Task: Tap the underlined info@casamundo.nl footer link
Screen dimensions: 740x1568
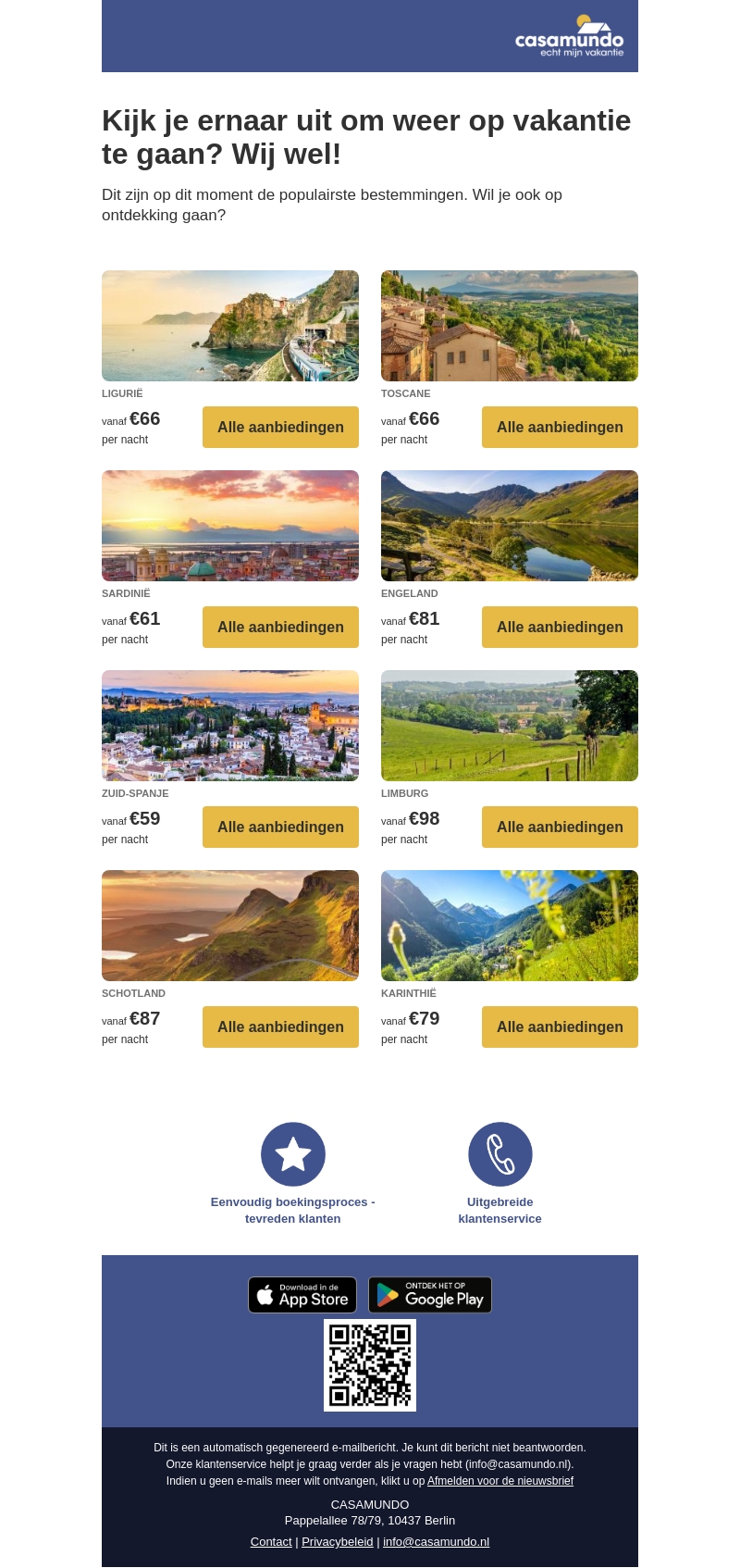Action: [436, 1542]
